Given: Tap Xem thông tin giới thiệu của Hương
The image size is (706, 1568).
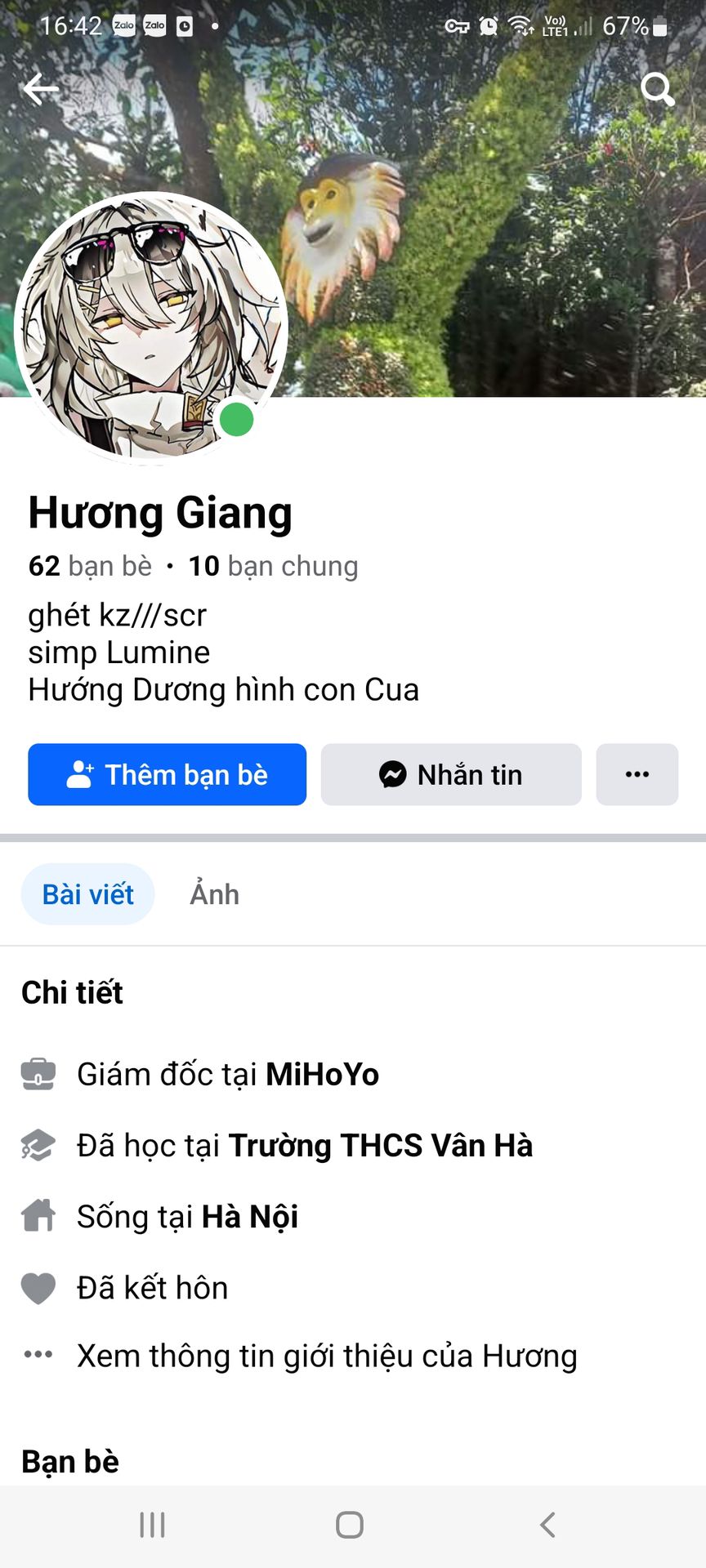Looking at the screenshot, I should [327, 1356].
